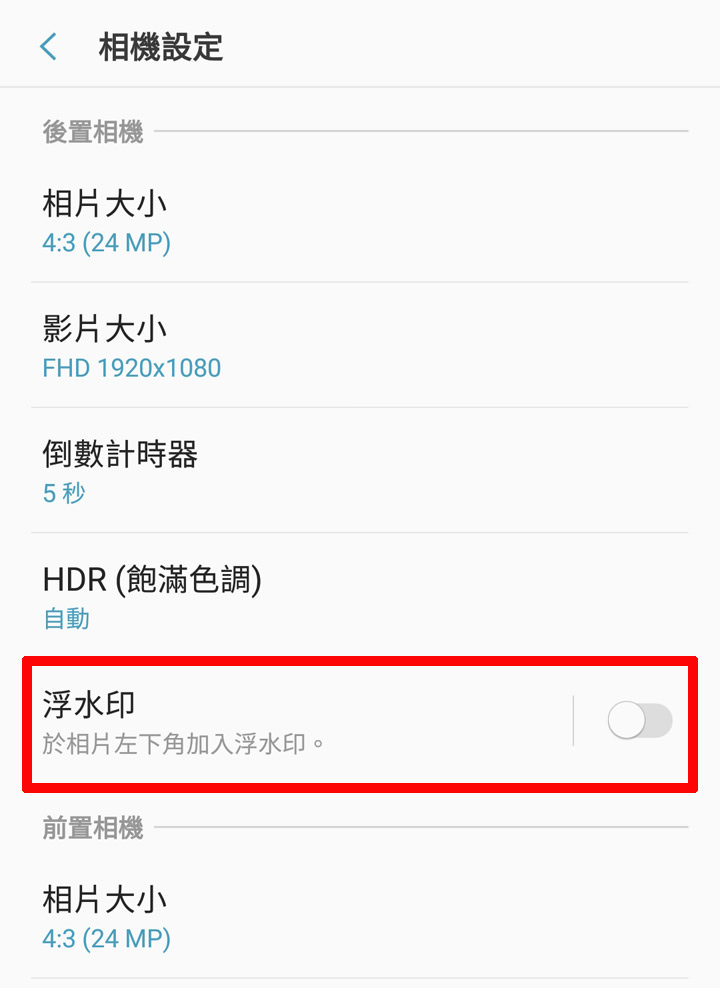Turn on the 浮水印 watermark switch
The width and height of the screenshot is (720, 988).
(x=640, y=720)
